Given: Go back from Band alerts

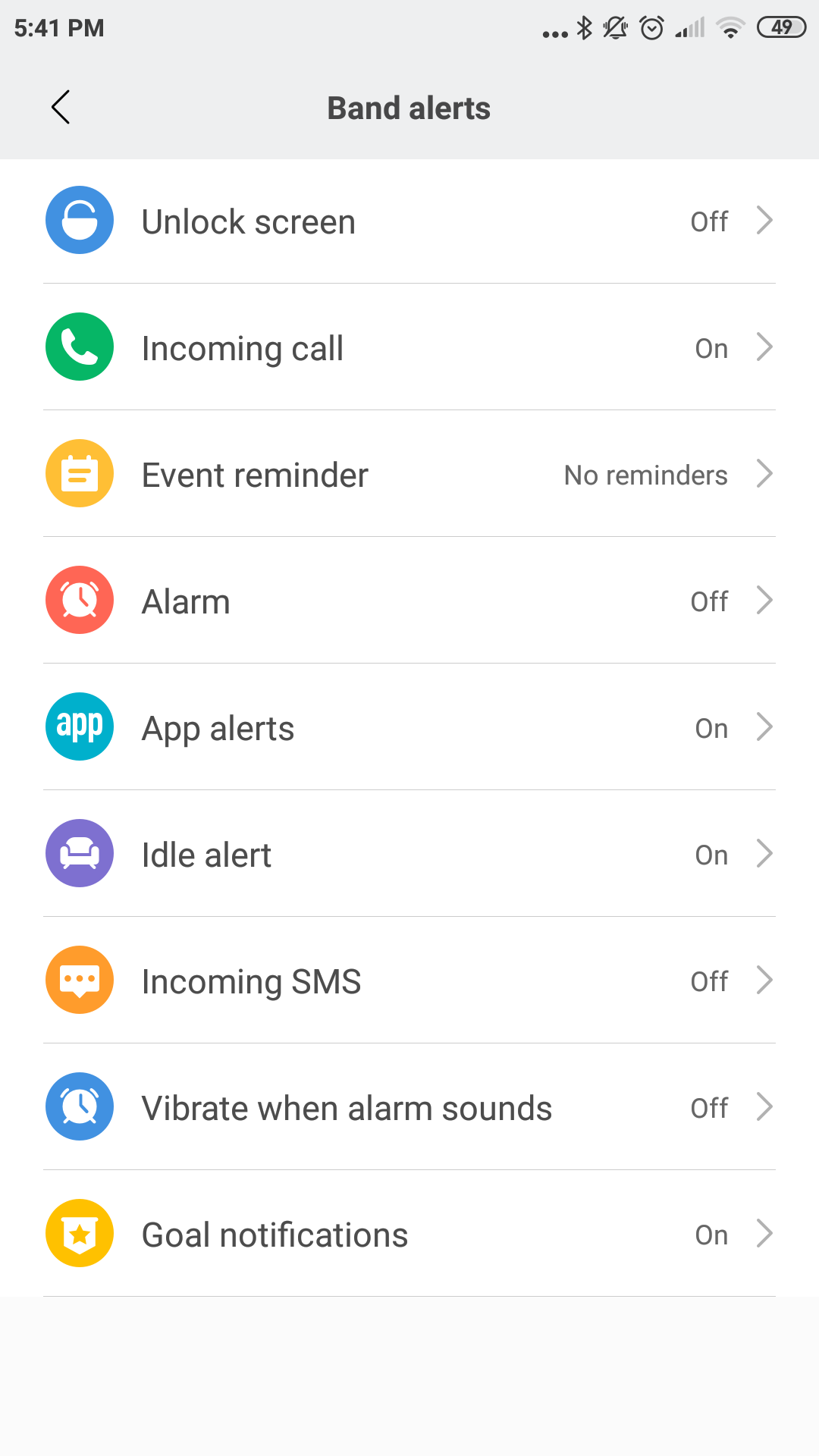Looking at the screenshot, I should (61, 107).
